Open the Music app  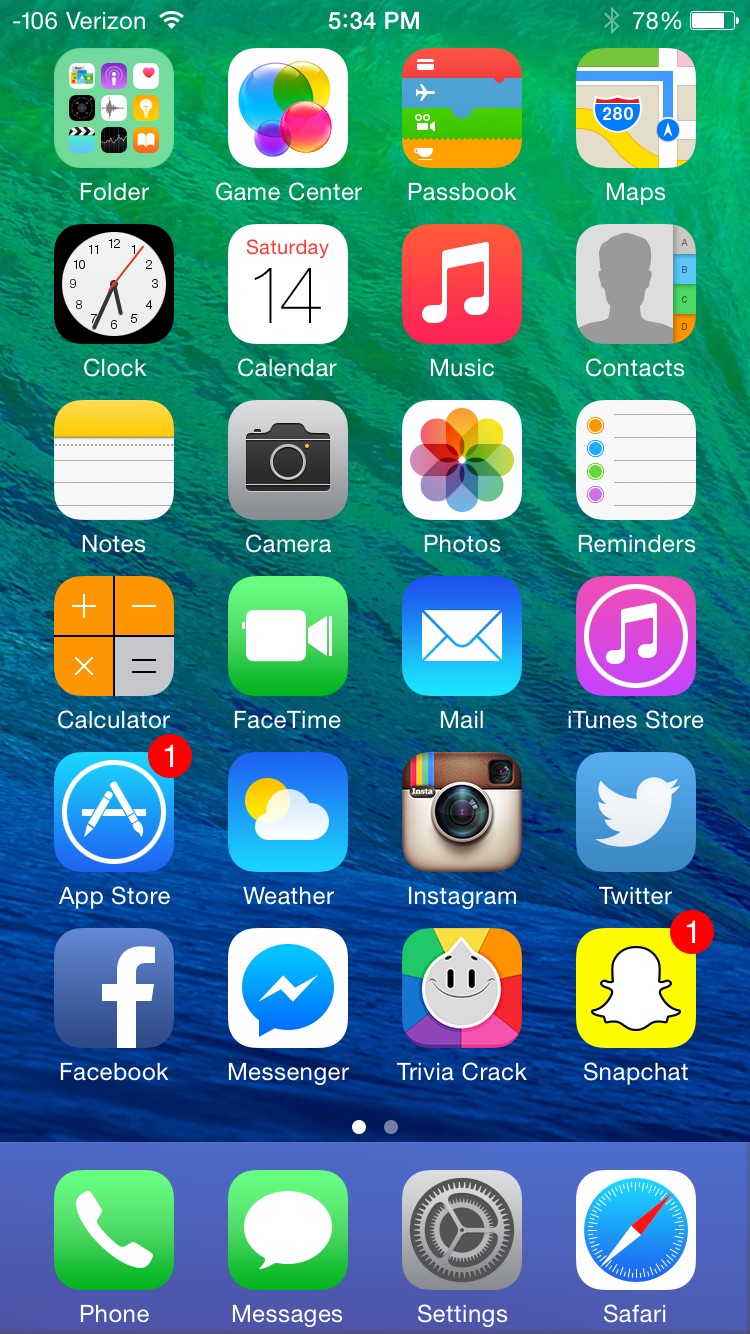(462, 284)
